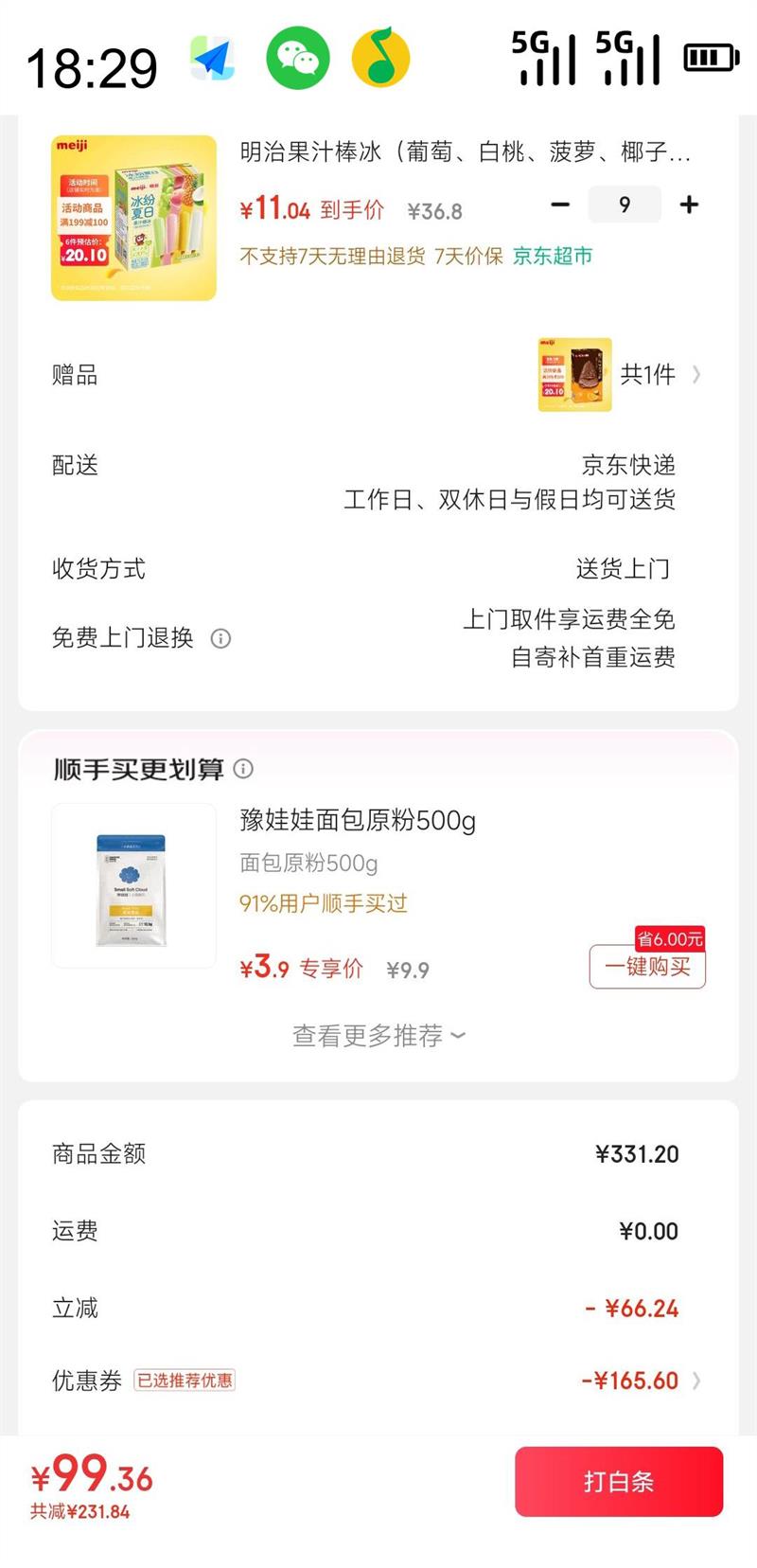Viewport: 757px width, 1568px height.
Task: Tap the 打白条 payment button
Action: 619,1483
